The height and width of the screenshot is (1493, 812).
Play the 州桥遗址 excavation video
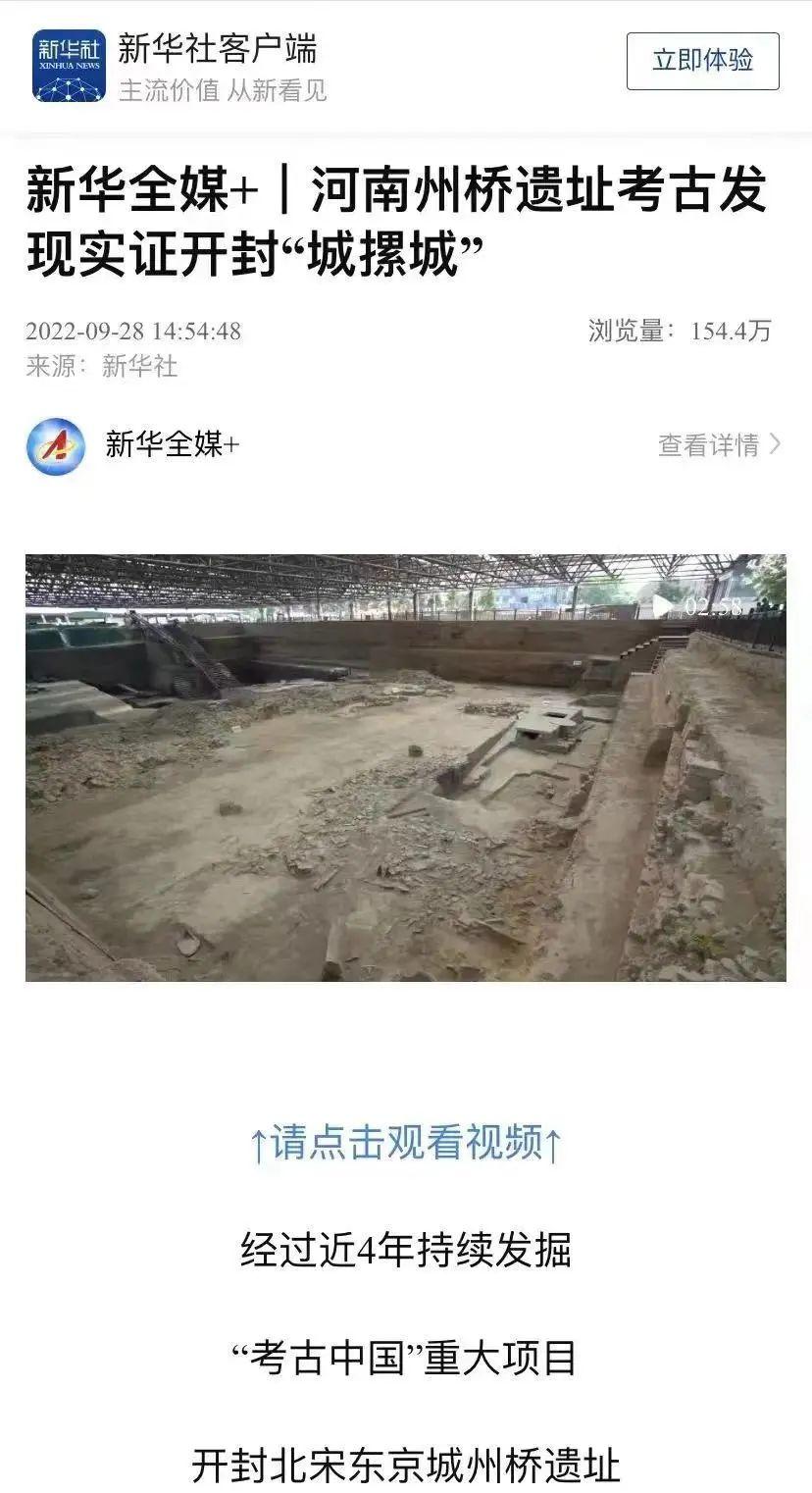pyautogui.click(x=405, y=767)
